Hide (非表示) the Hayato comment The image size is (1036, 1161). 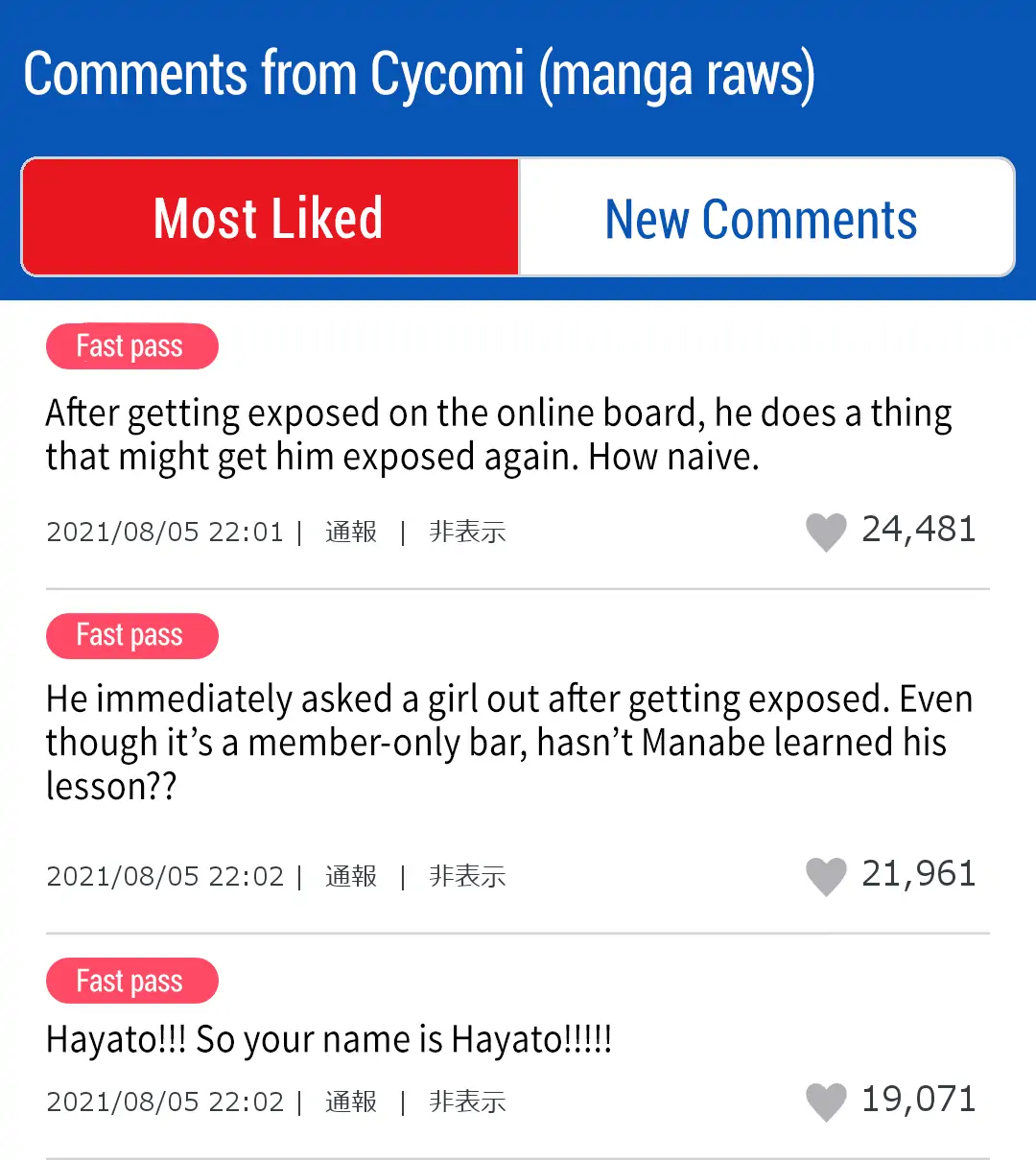tap(467, 1102)
